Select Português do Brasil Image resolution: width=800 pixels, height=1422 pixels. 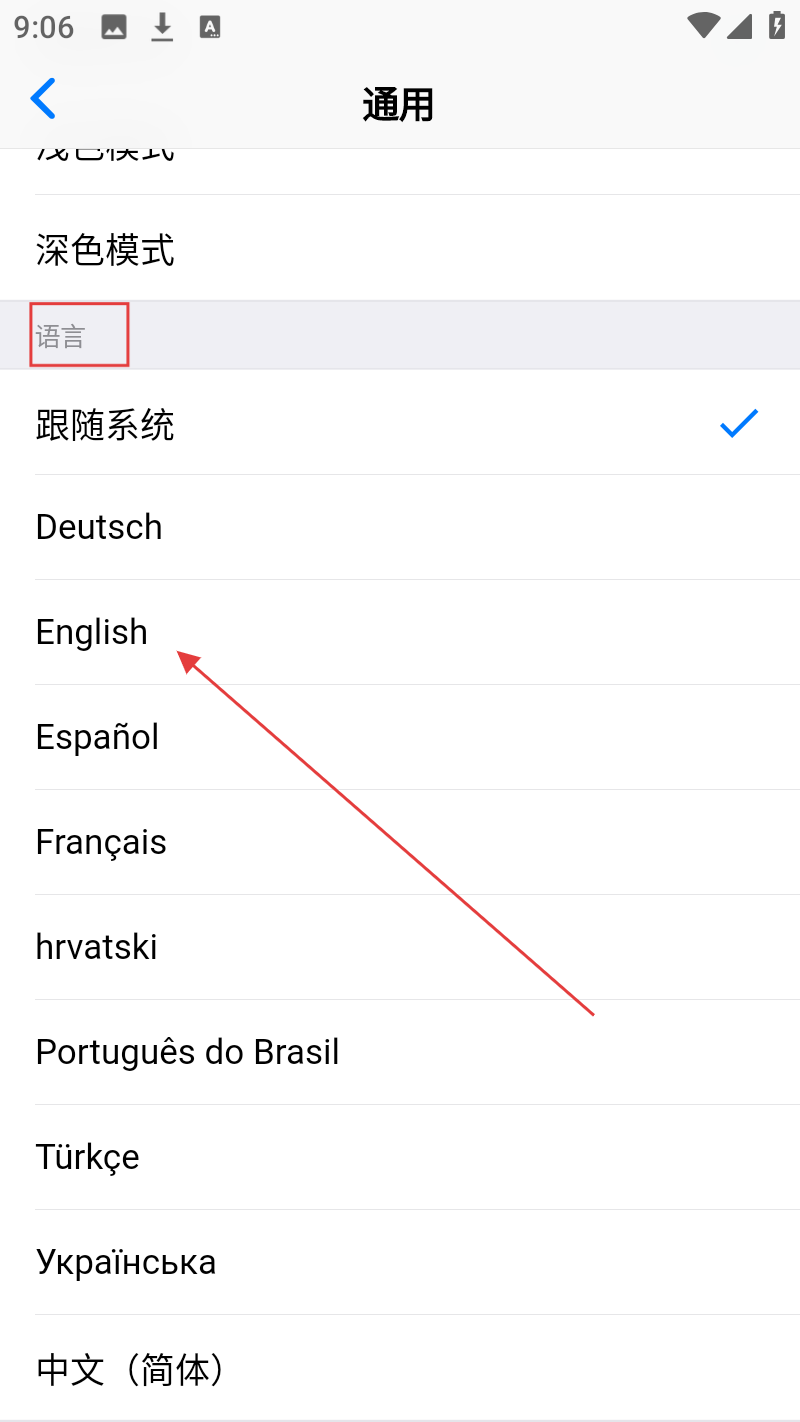(x=400, y=1052)
